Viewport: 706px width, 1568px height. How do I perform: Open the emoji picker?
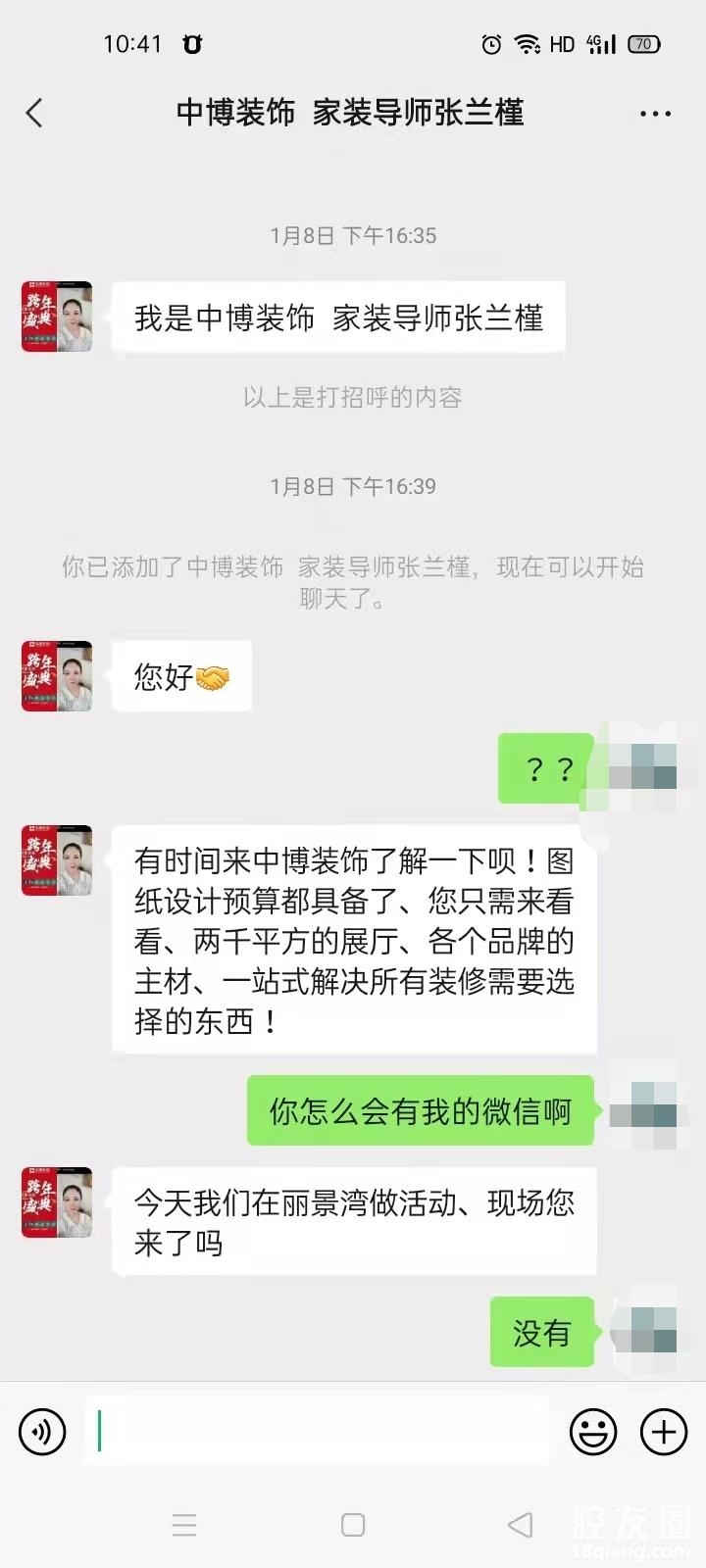point(593,1432)
